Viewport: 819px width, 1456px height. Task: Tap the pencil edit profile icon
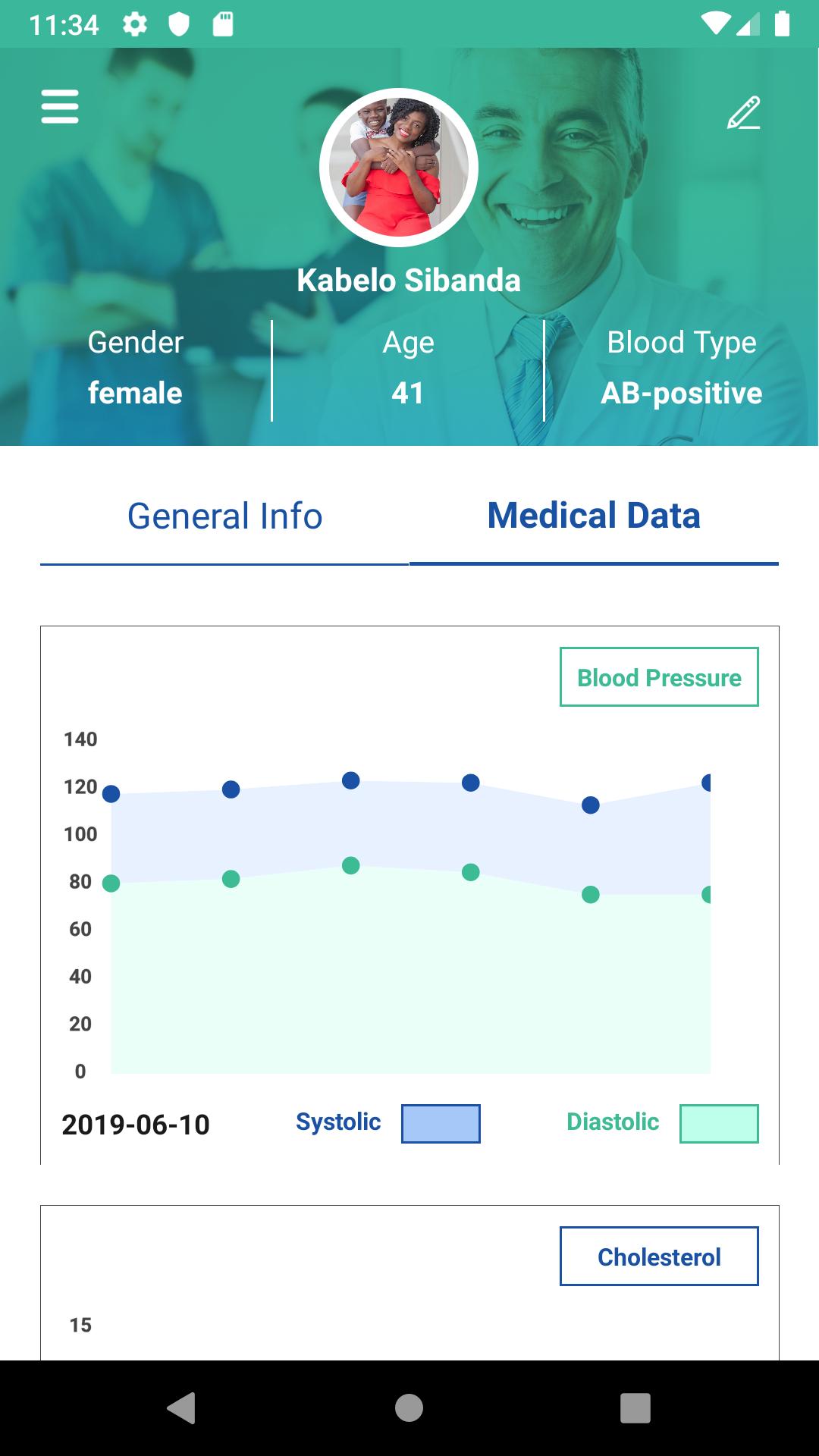click(743, 112)
